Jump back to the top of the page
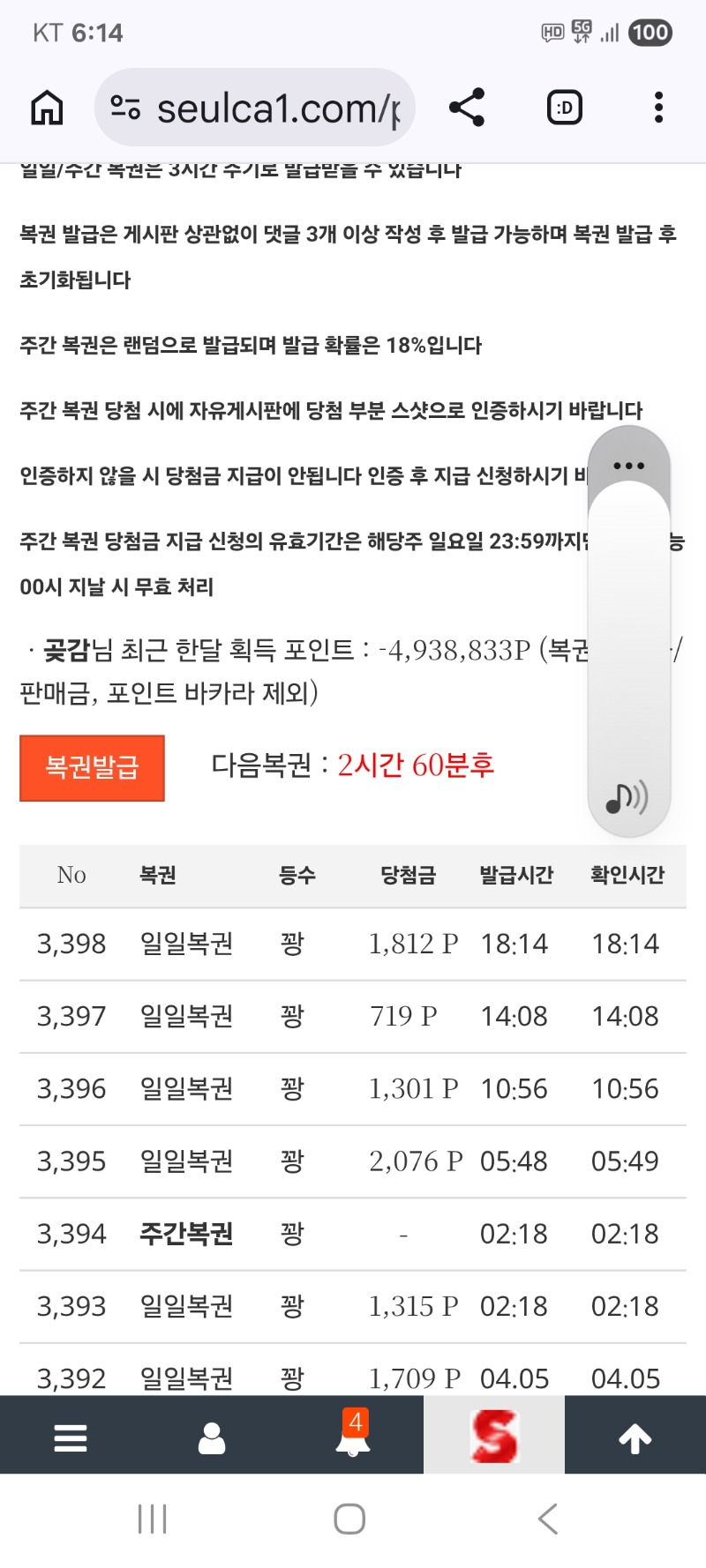 coord(635,1439)
